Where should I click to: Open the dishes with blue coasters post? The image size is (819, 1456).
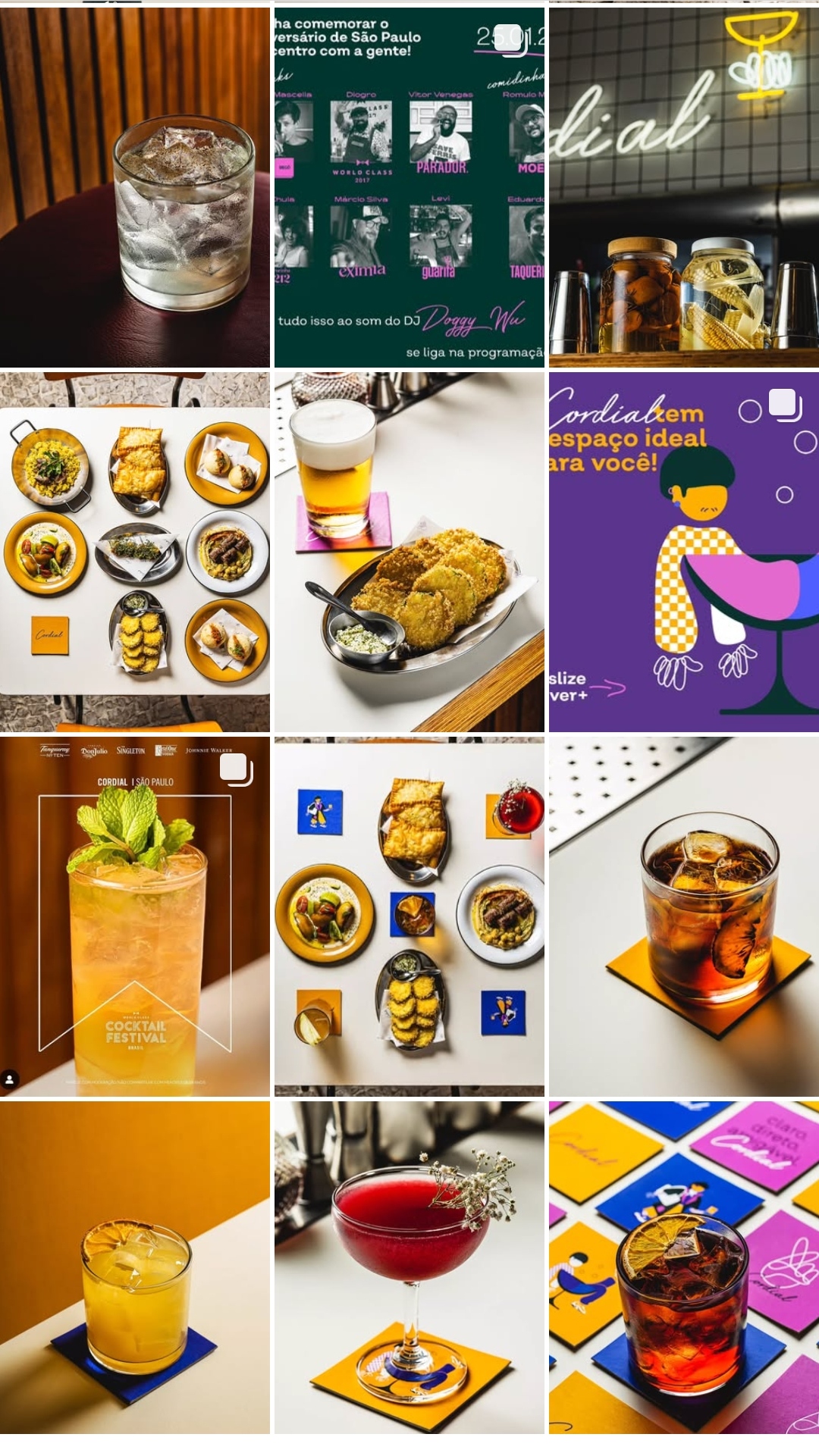(x=409, y=916)
